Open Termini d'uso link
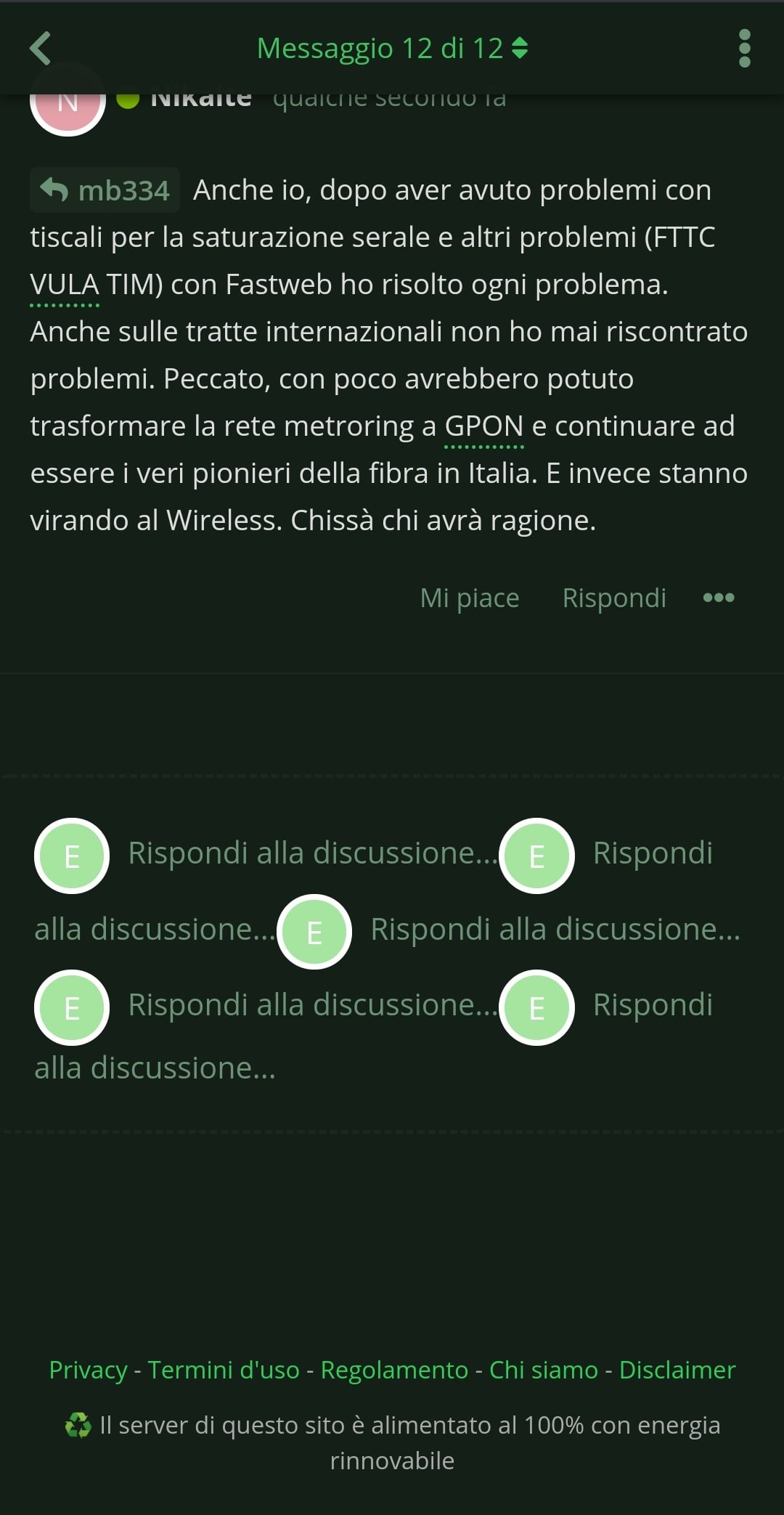 coord(224,1370)
